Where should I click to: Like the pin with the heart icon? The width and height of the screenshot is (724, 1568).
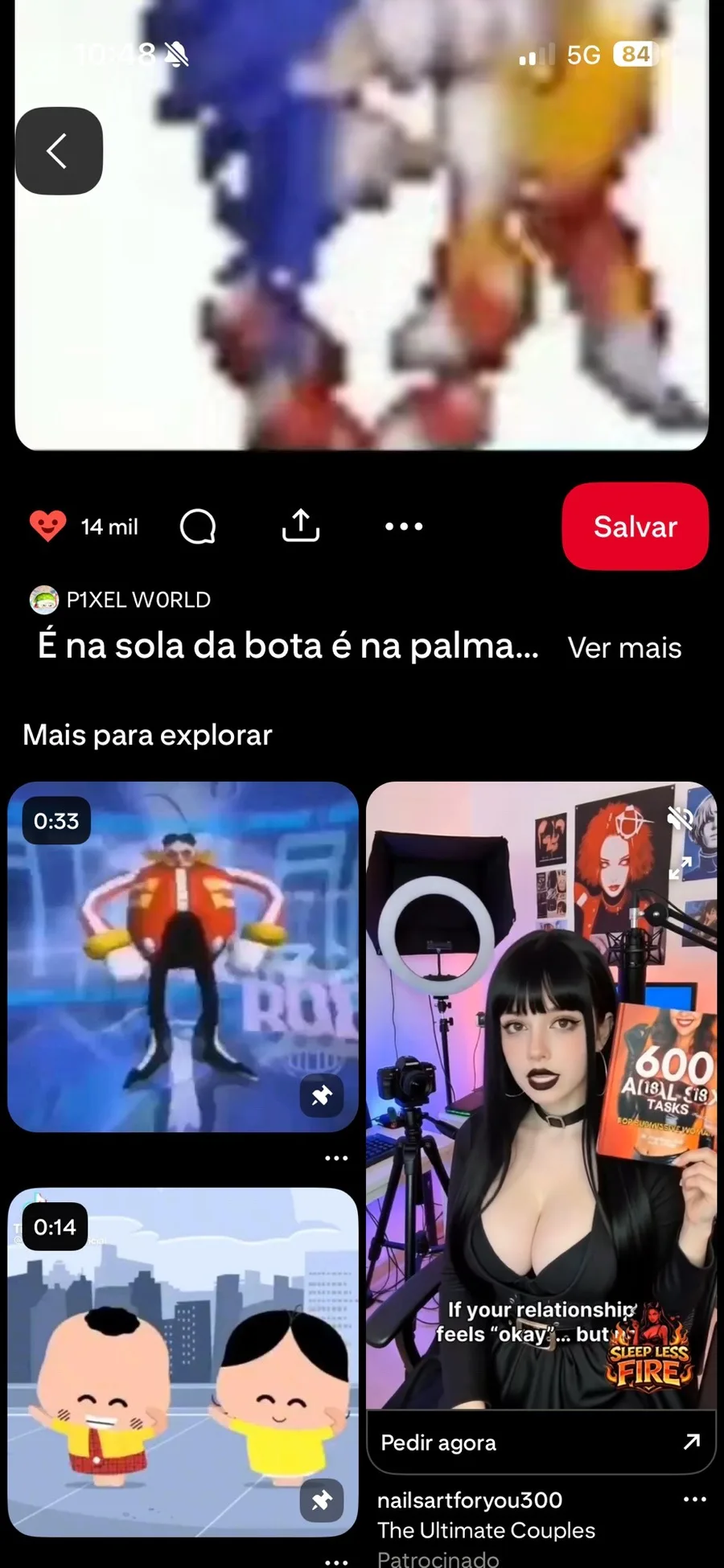click(47, 527)
